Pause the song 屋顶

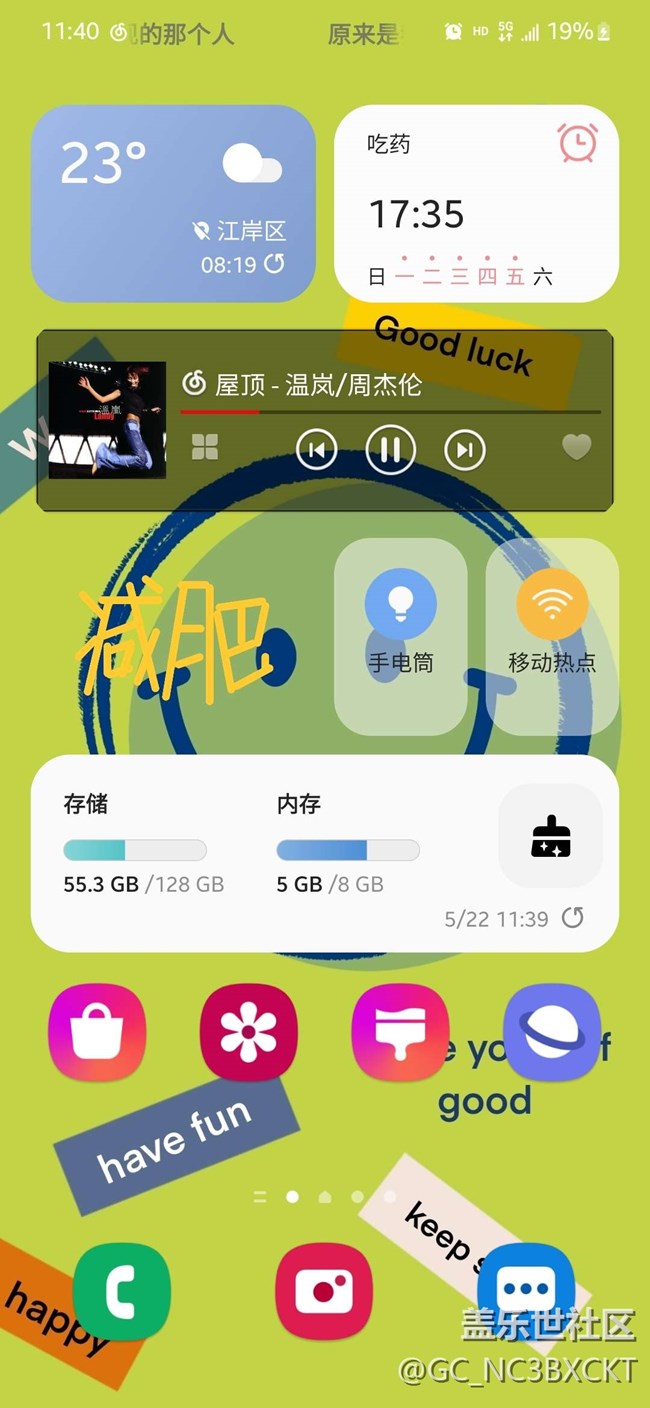point(390,449)
